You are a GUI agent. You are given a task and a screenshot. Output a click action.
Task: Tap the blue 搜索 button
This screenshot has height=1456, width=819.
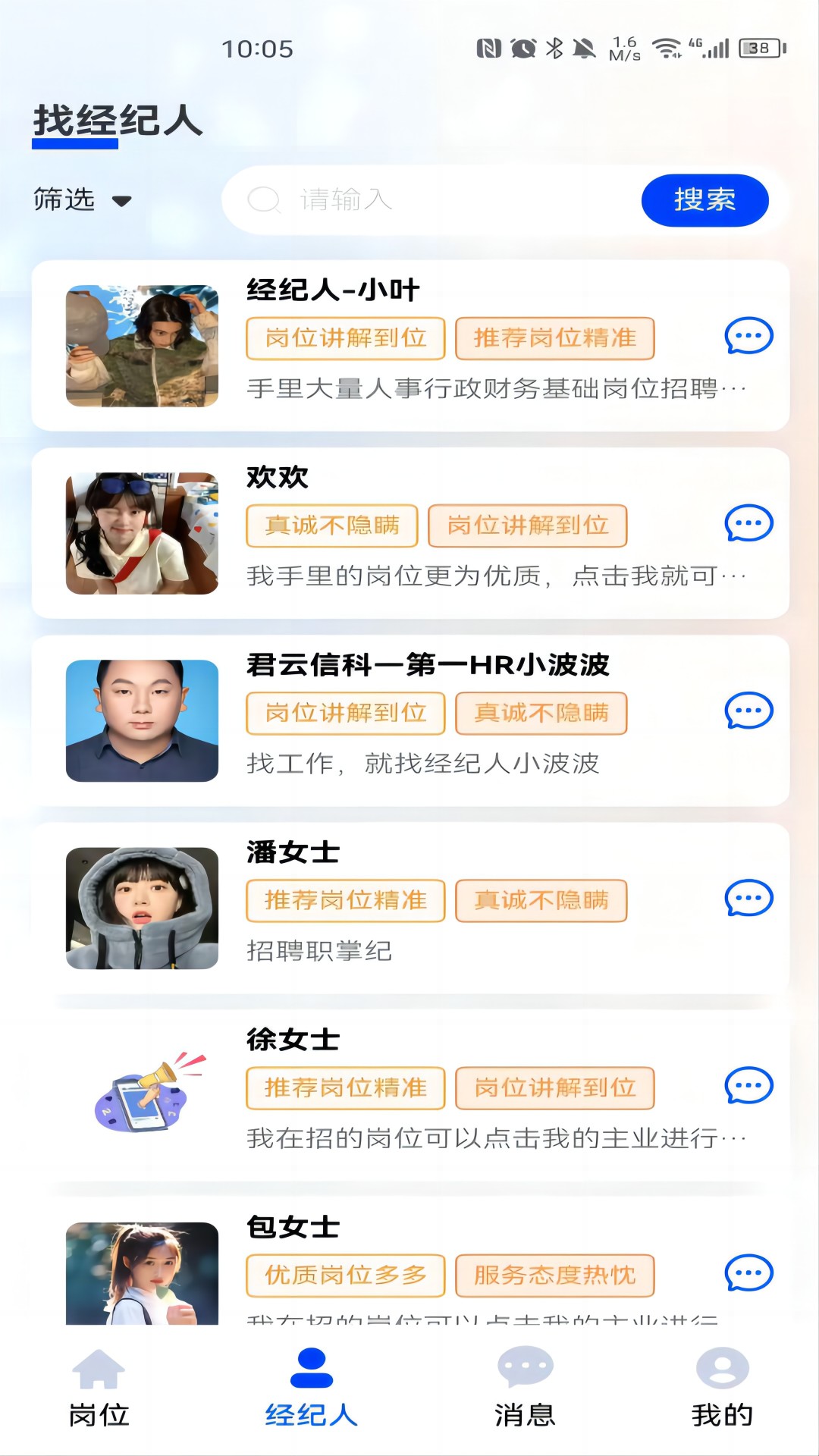pos(704,200)
